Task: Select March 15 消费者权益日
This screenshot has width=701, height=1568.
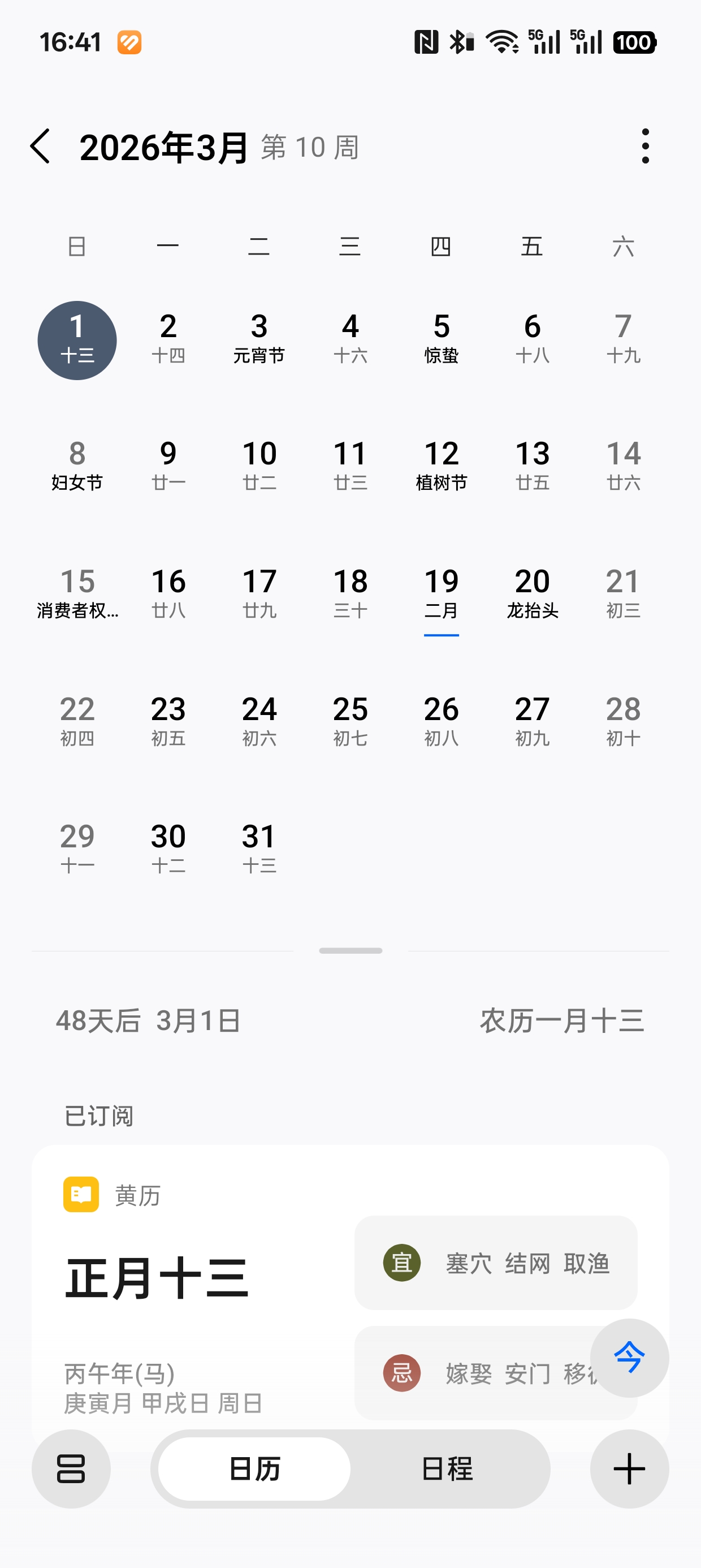Action: (77, 593)
